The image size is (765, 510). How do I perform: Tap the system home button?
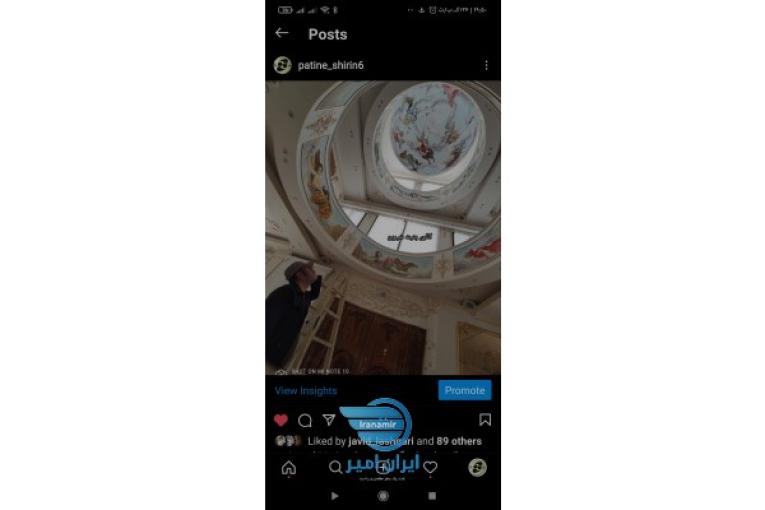tap(383, 495)
